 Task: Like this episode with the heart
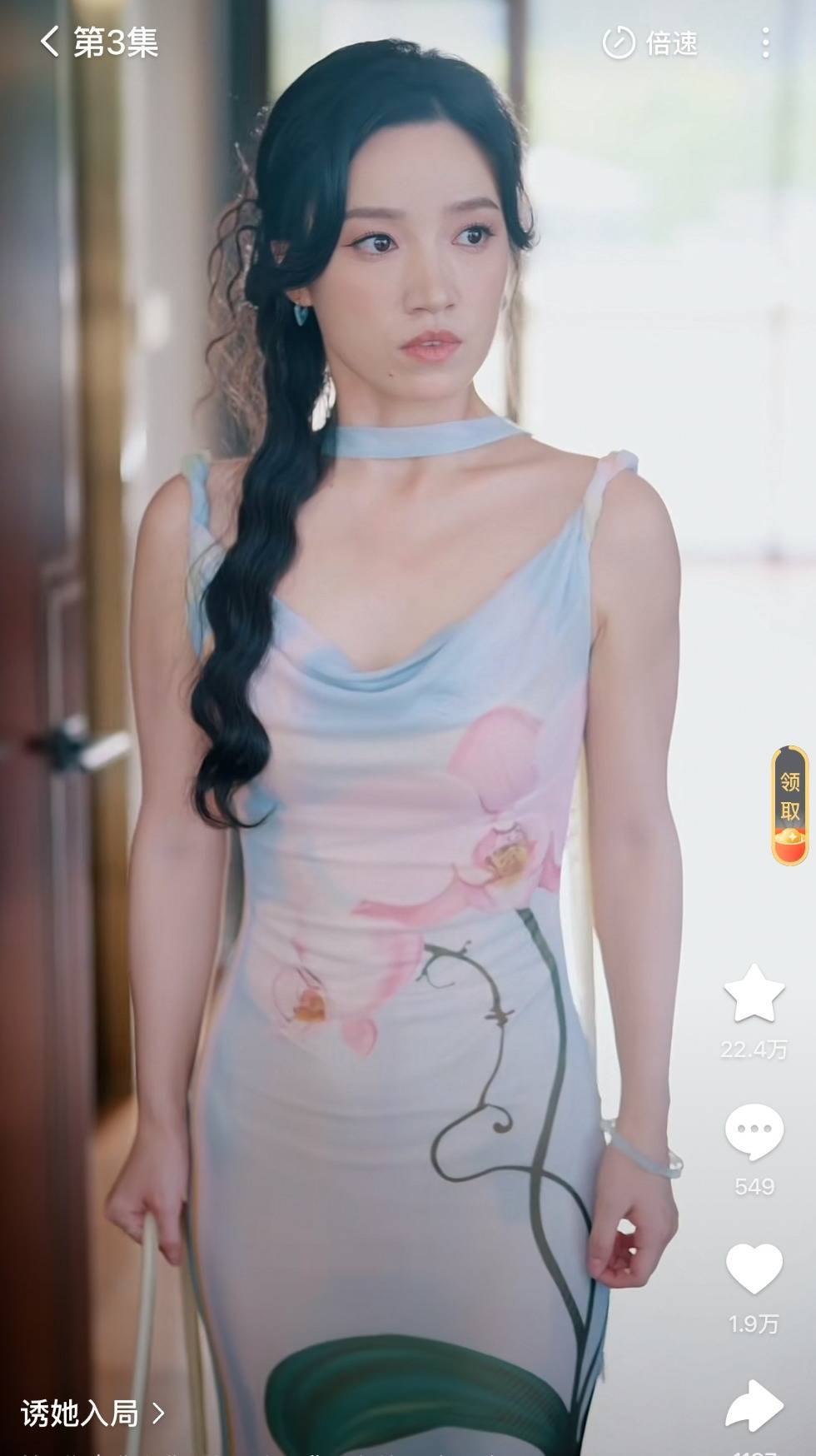(x=754, y=1269)
